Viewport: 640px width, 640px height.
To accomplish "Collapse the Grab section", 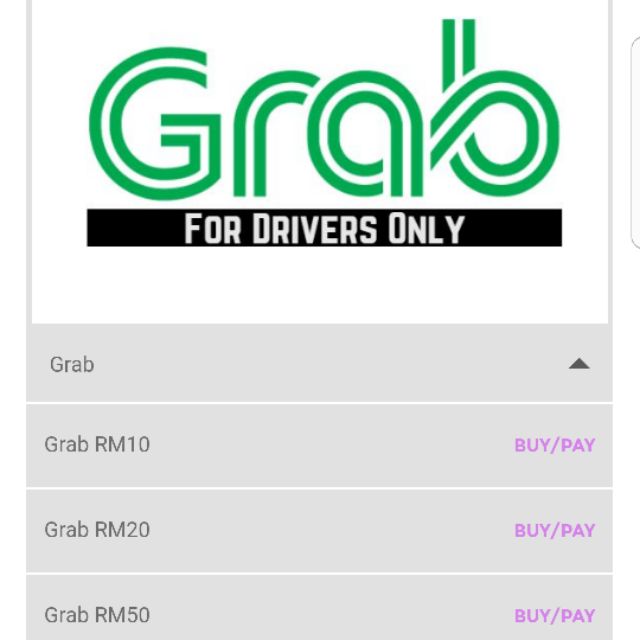I will point(579,365).
